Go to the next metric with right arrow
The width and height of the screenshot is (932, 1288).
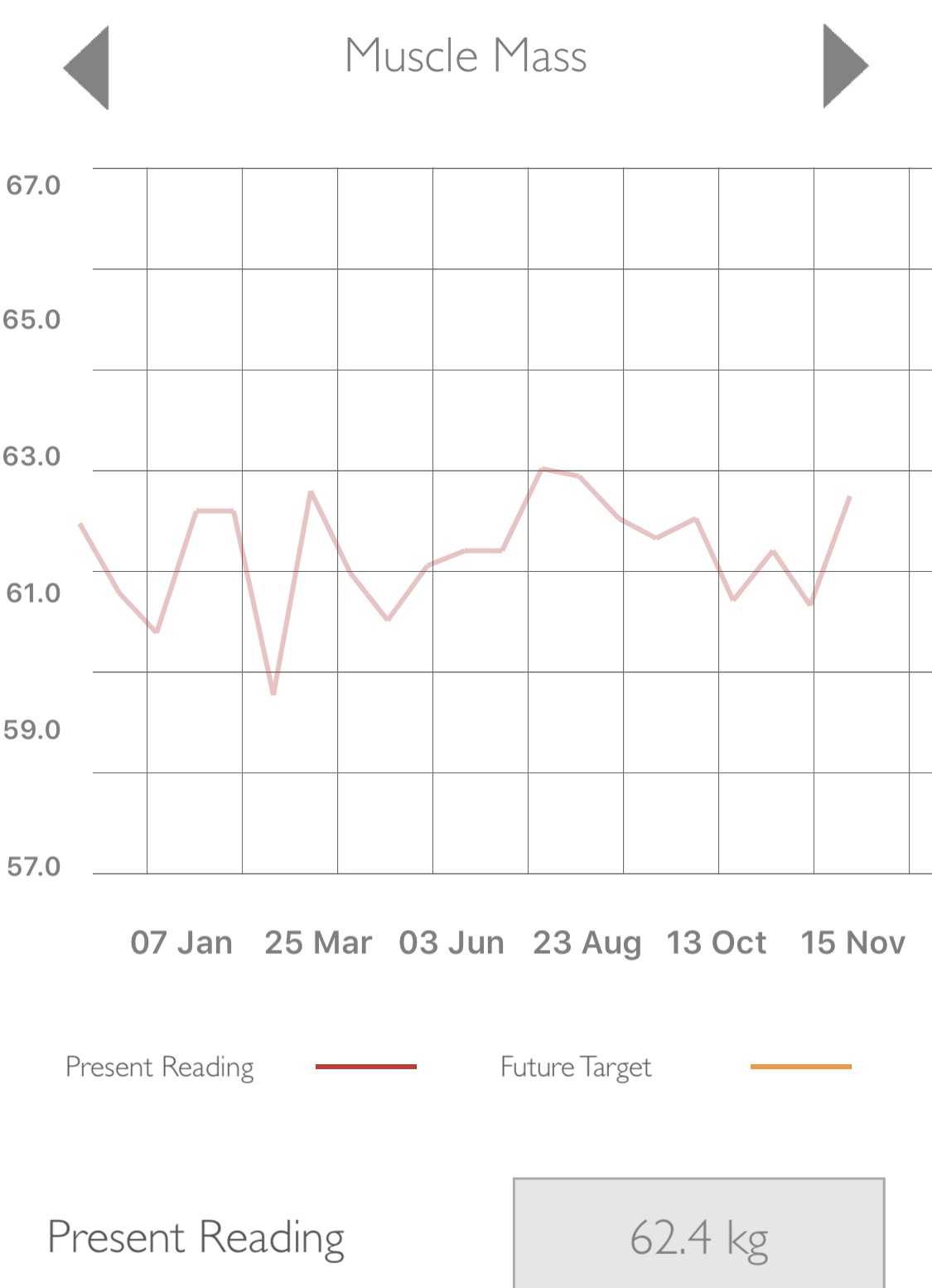click(843, 66)
